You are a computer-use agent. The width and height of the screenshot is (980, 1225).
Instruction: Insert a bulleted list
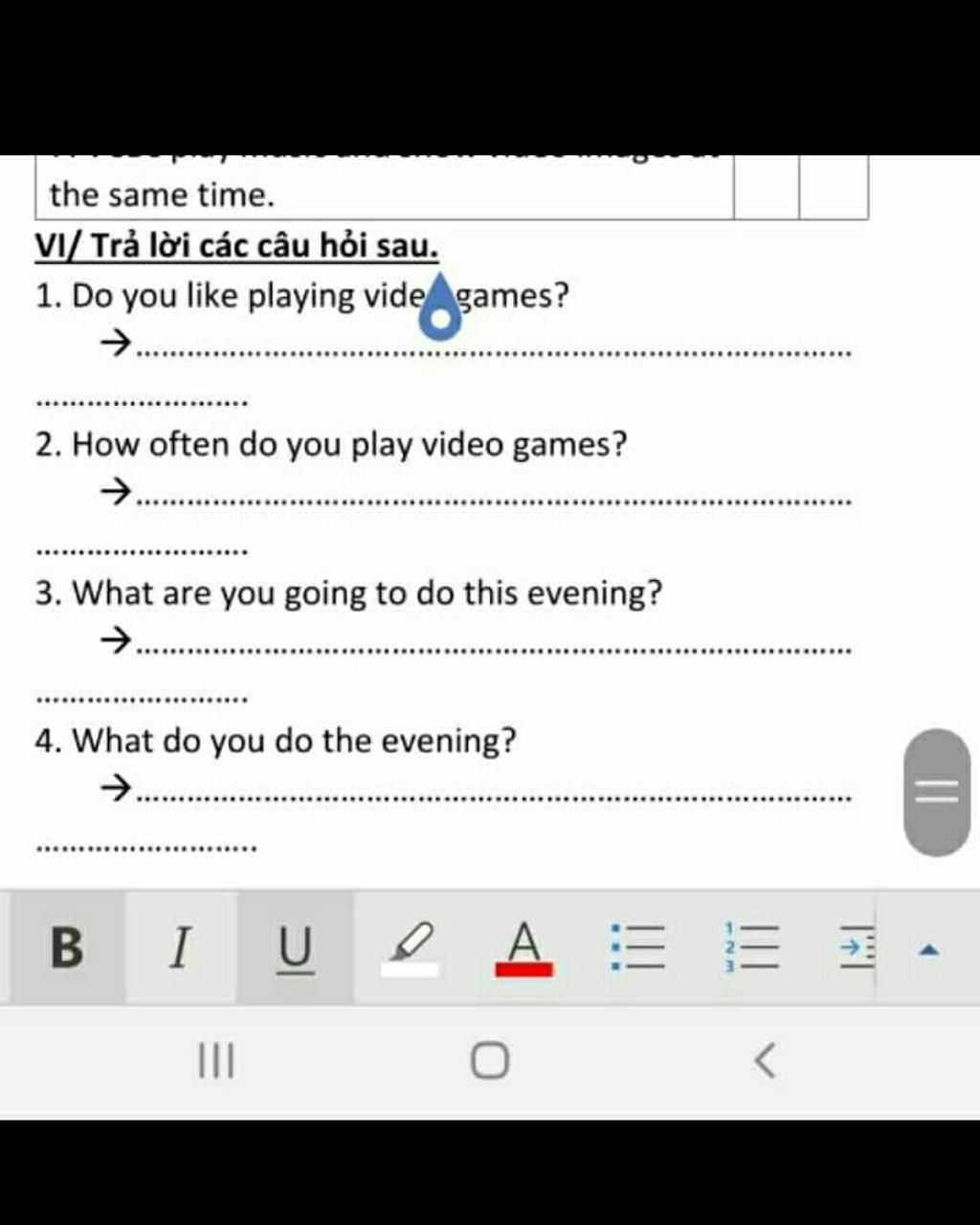pyautogui.click(x=637, y=947)
